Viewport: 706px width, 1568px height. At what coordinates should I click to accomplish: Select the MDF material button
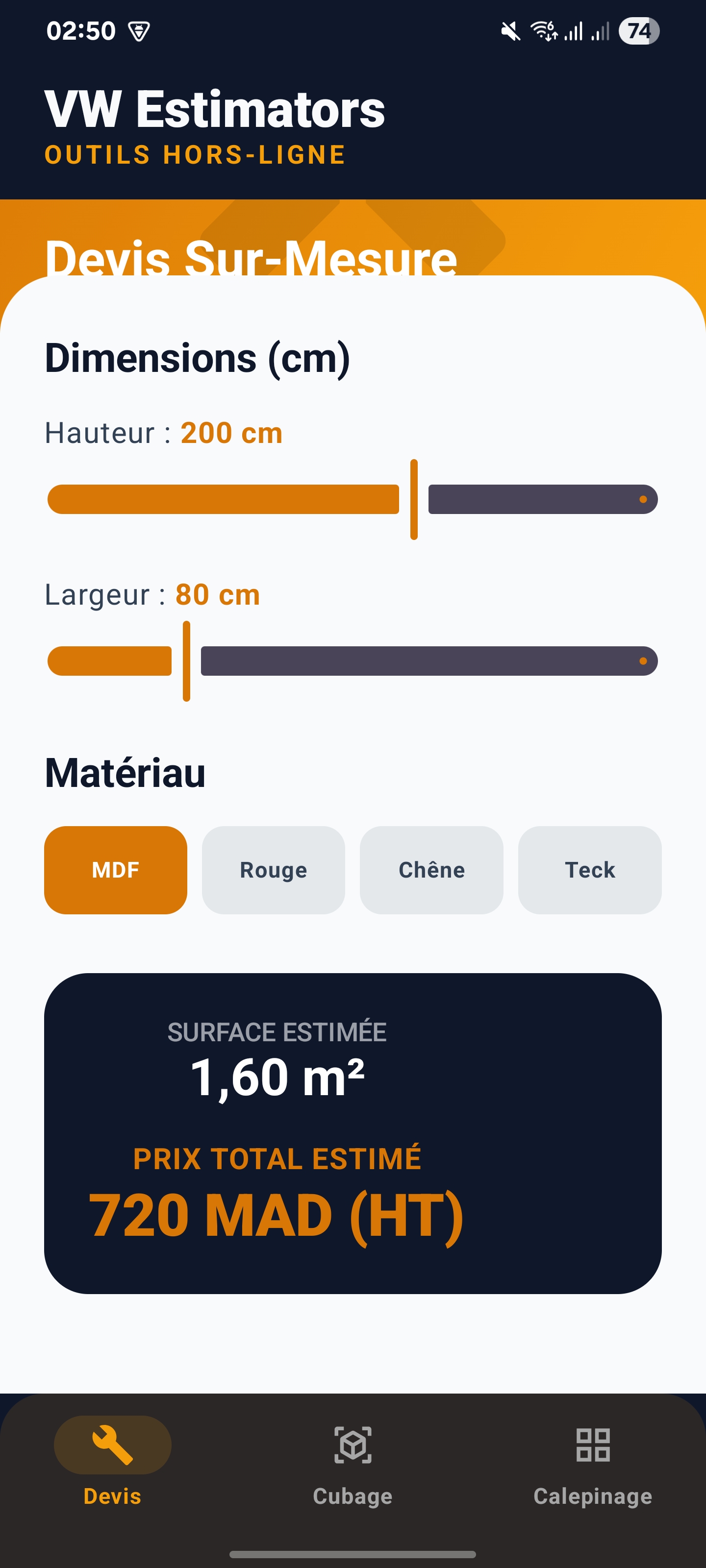115,870
